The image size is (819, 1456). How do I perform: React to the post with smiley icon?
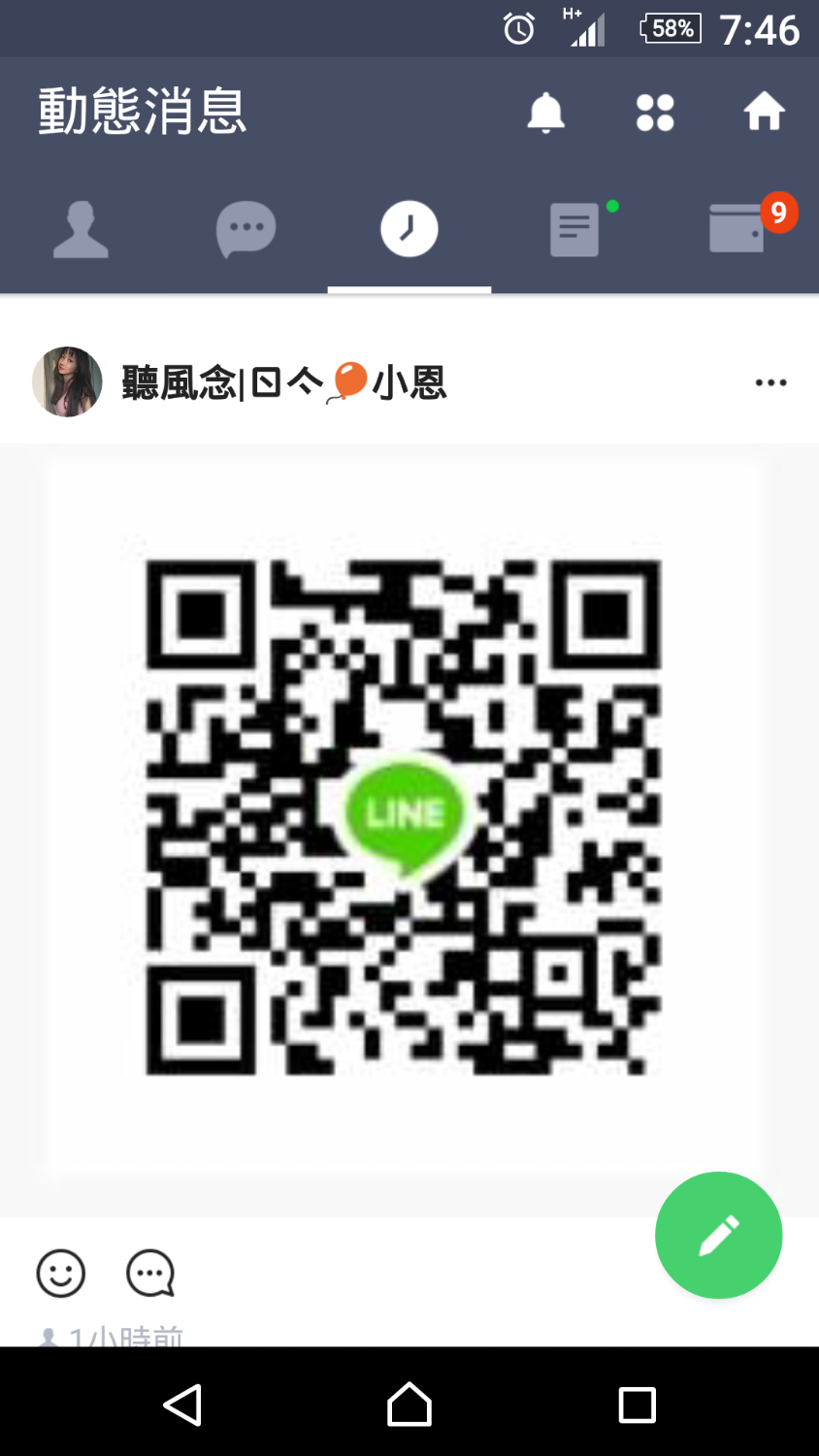point(61,1273)
